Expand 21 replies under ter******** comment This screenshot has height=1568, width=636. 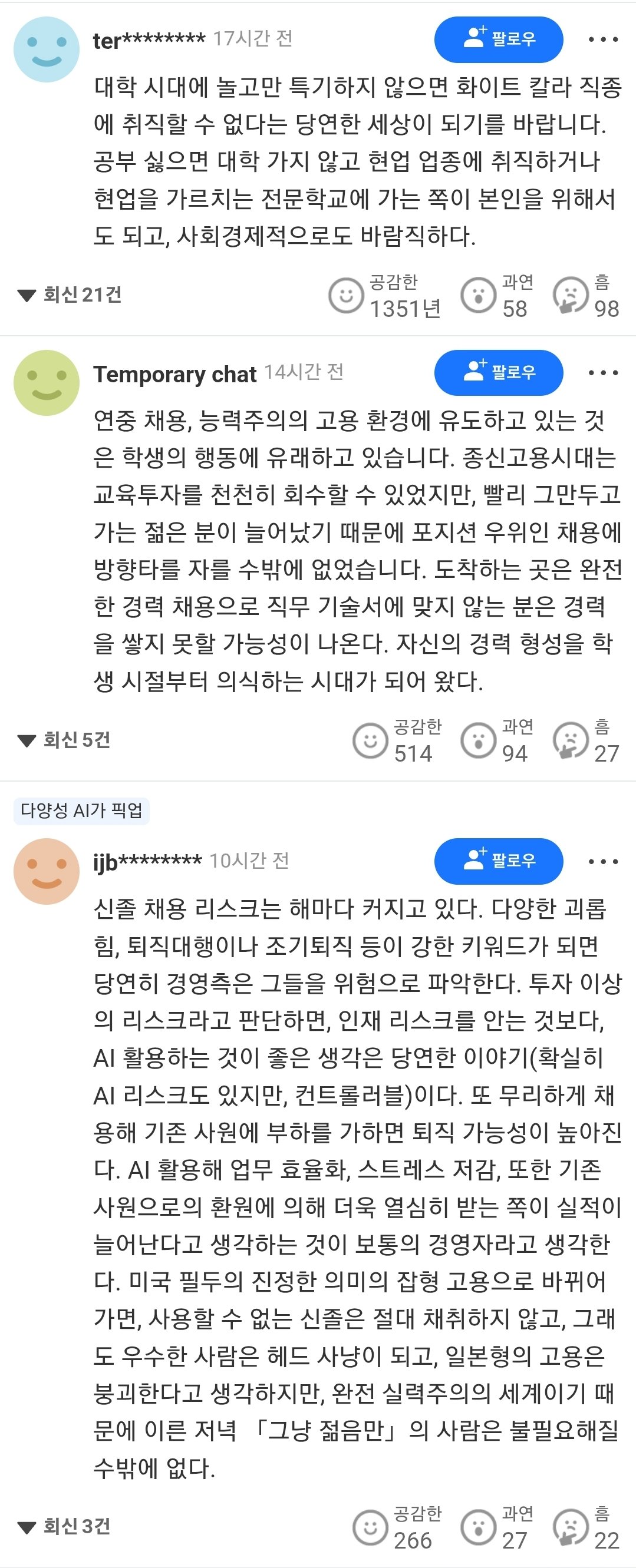pos(70,295)
